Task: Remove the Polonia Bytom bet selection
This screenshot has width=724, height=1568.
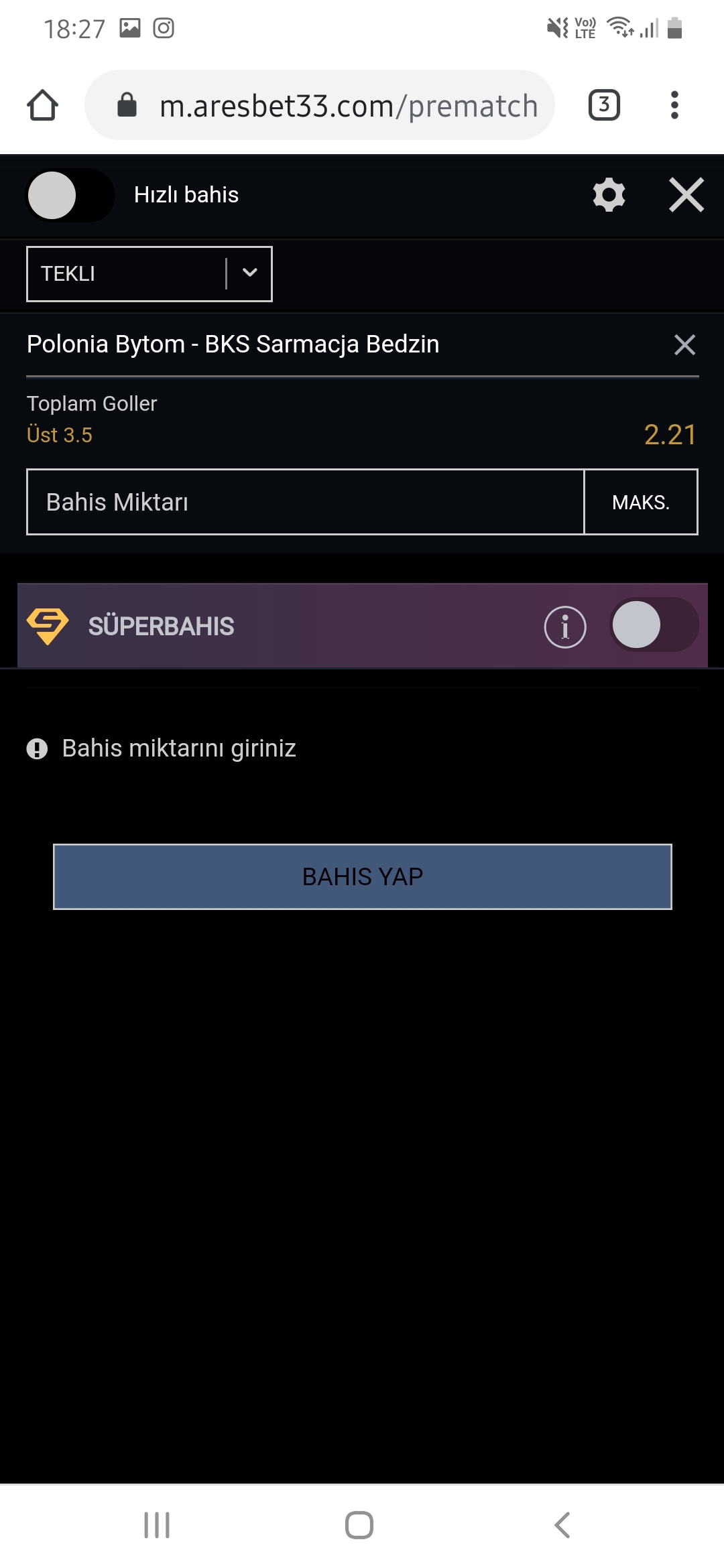Action: click(x=684, y=344)
